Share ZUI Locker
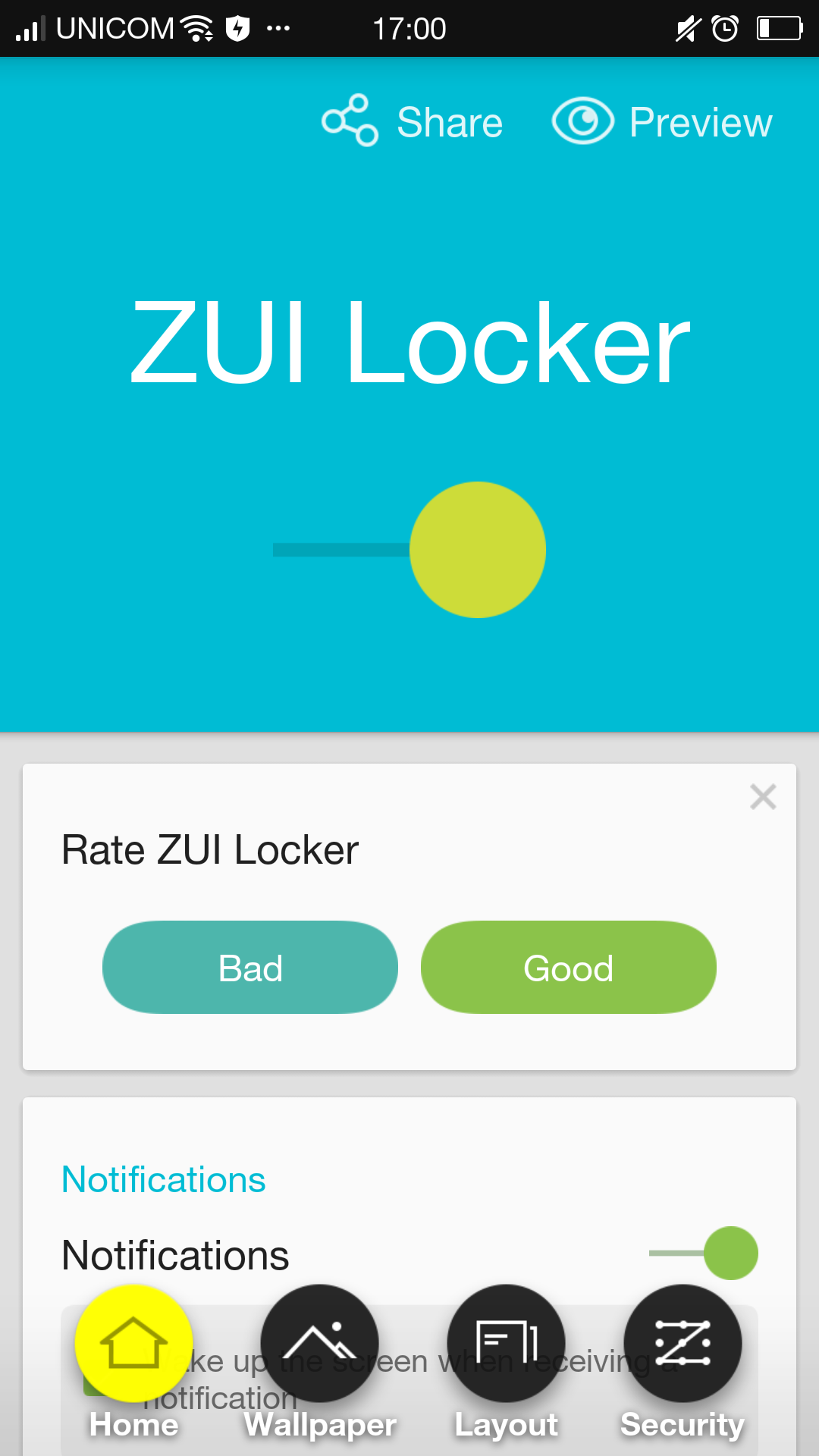This screenshot has width=819, height=1456. (413, 121)
